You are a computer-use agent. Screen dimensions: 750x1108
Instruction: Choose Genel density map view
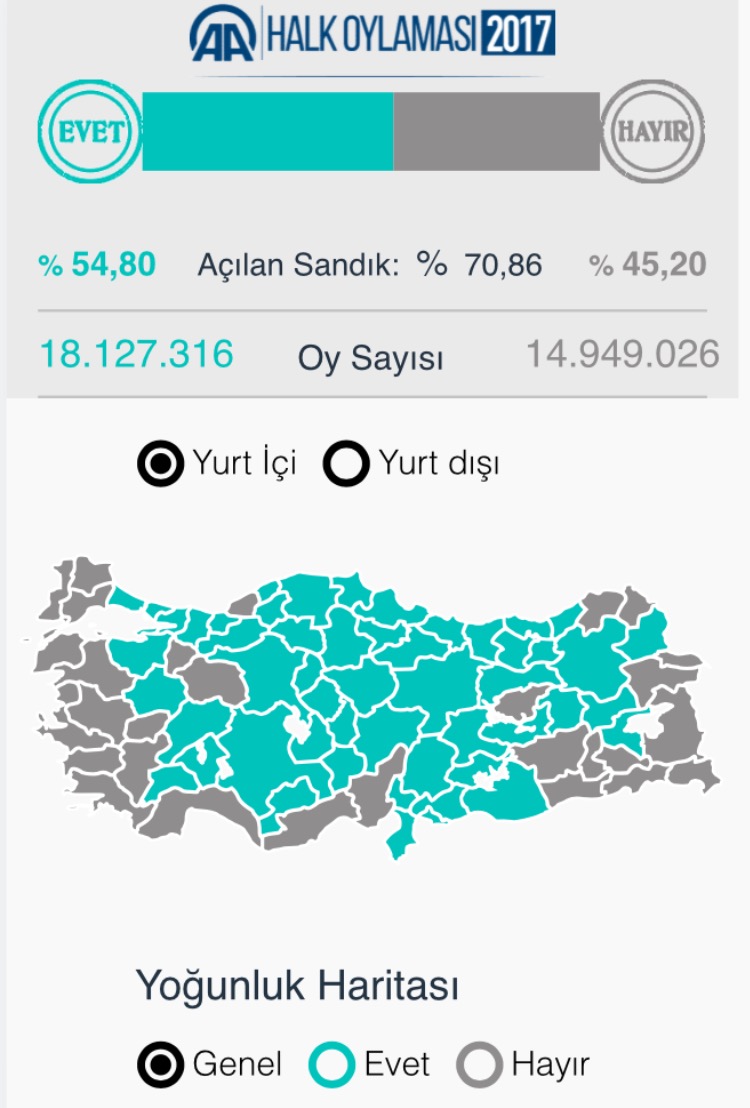(161, 1064)
